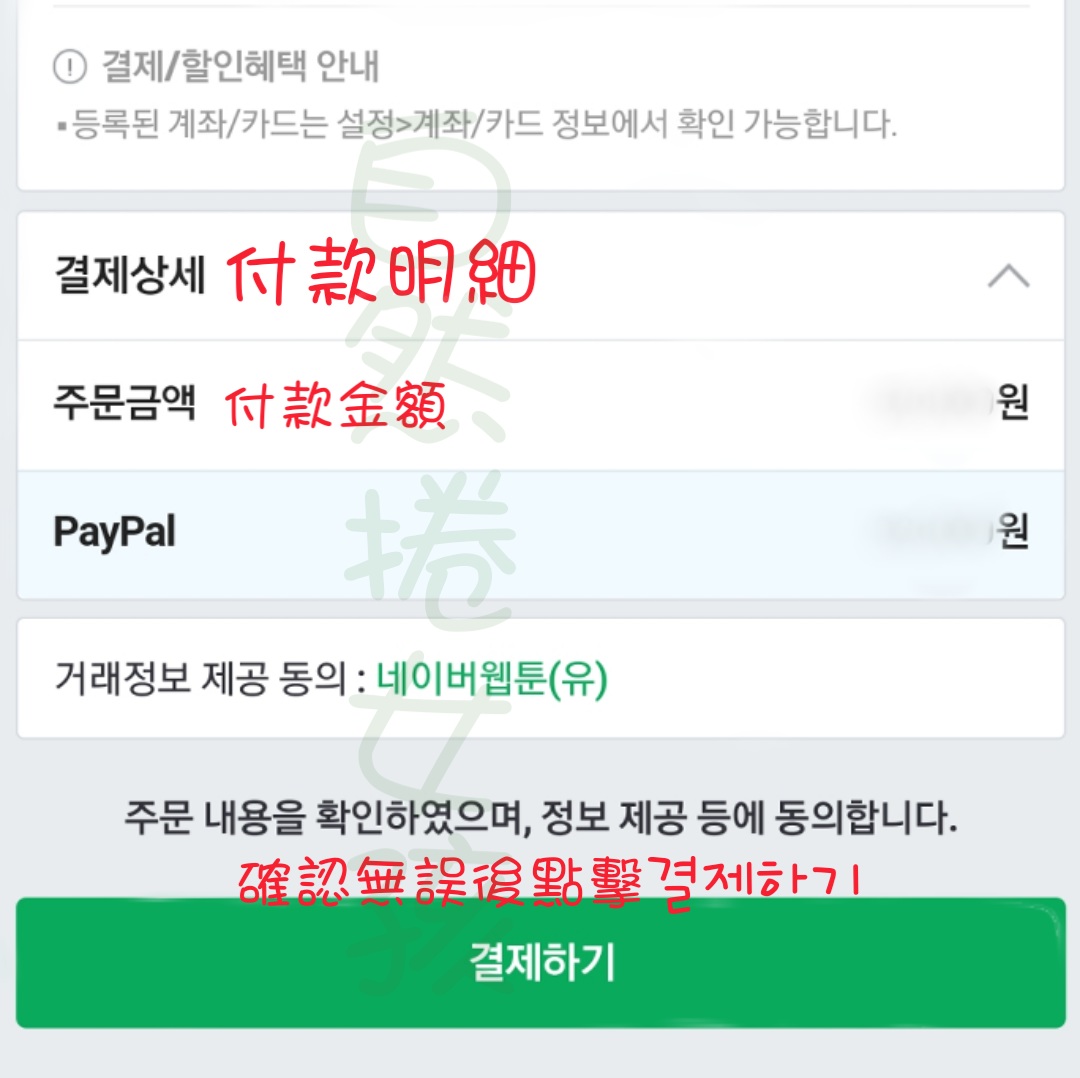Collapse the 결제상세 section chevron
The height and width of the screenshot is (1078, 1080).
click(1008, 276)
